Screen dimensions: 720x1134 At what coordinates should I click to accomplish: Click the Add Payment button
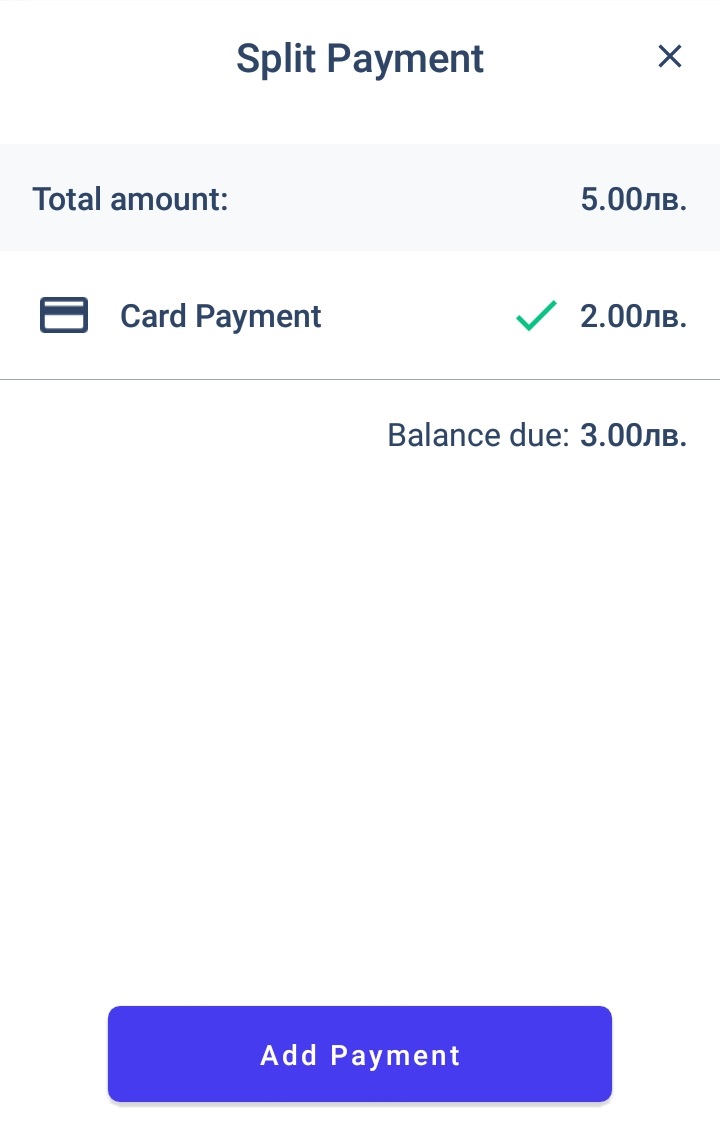[x=360, y=1054]
